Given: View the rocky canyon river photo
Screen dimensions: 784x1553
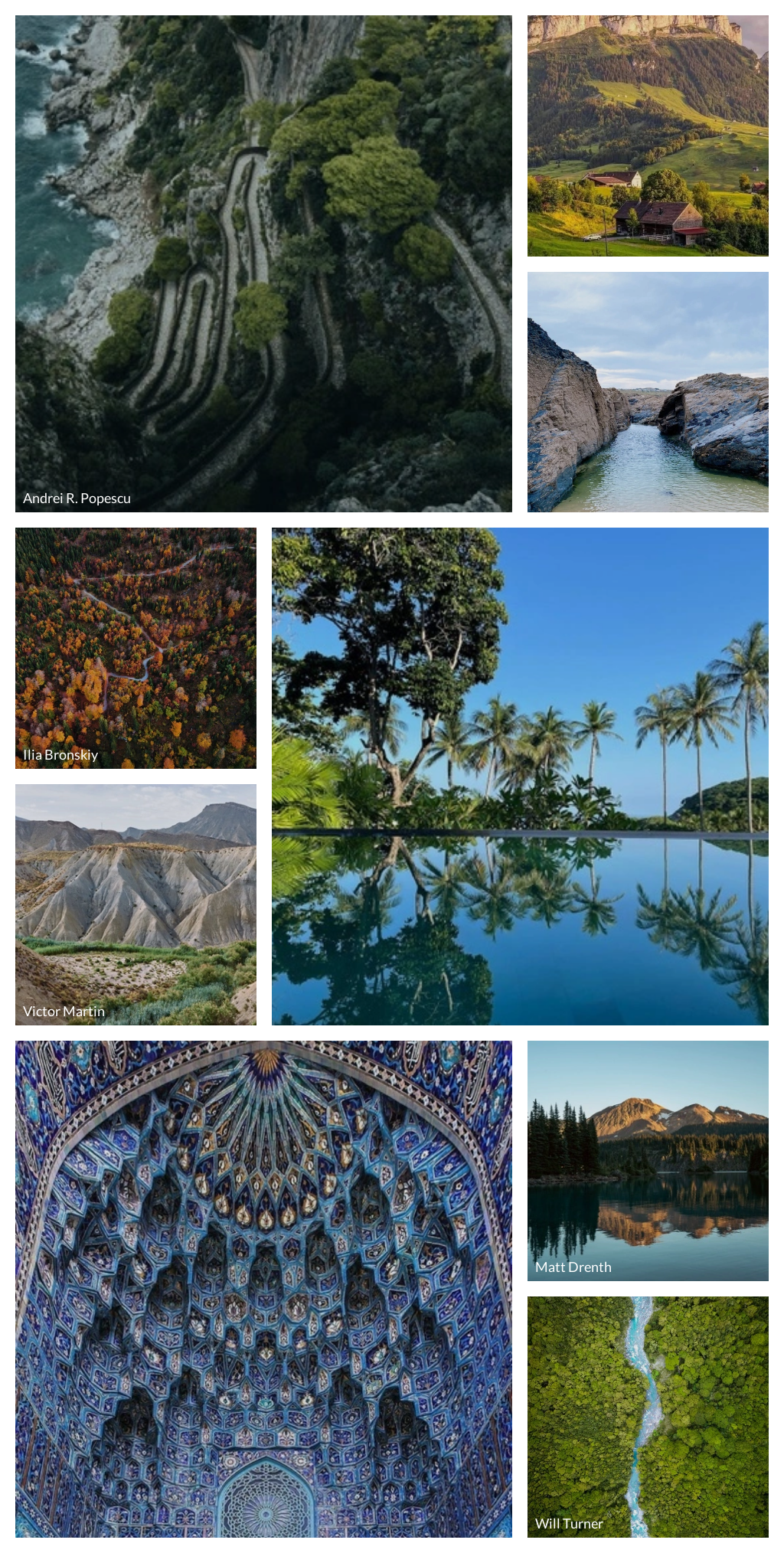Looking at the screenshot, I should (648, 392).
